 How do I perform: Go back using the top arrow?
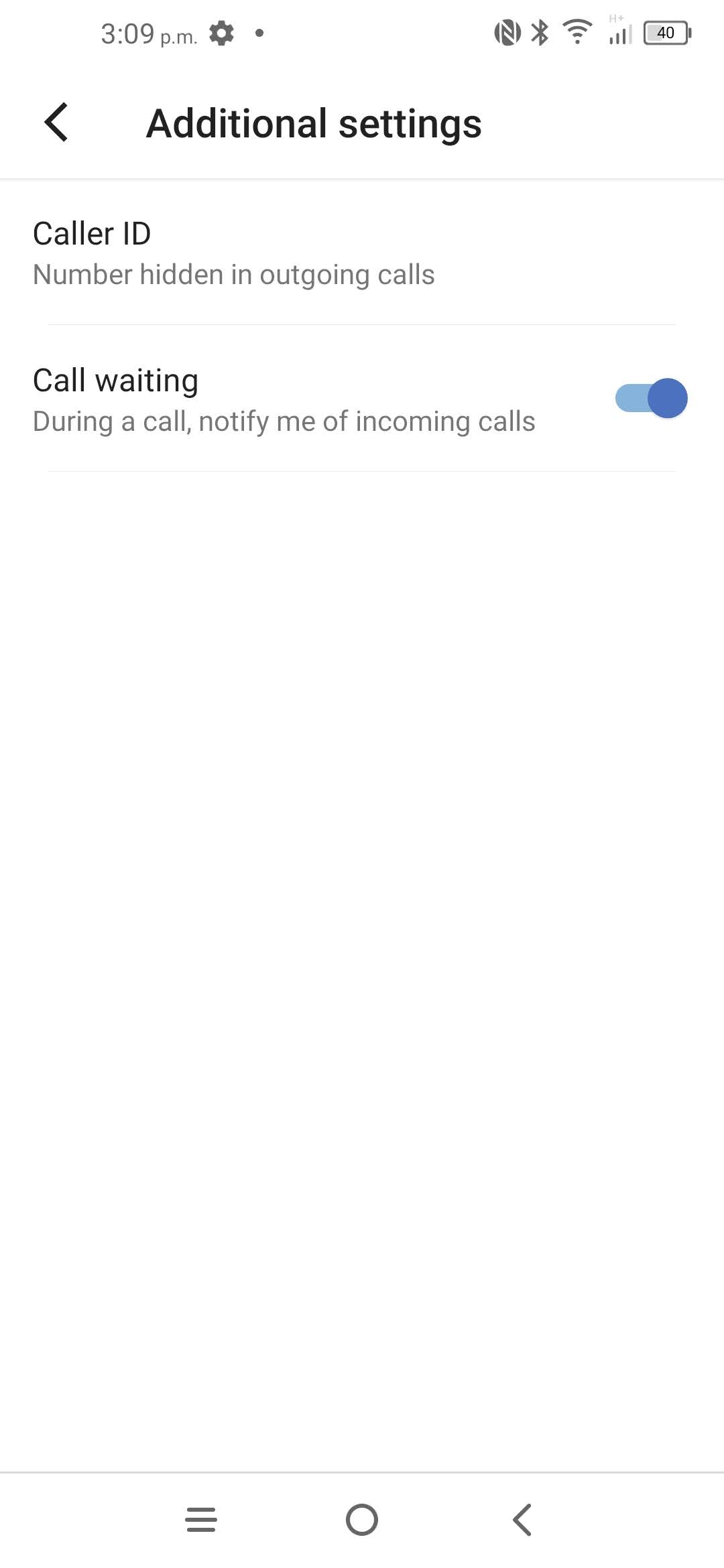pyautogui.click(x=56, y=123)
